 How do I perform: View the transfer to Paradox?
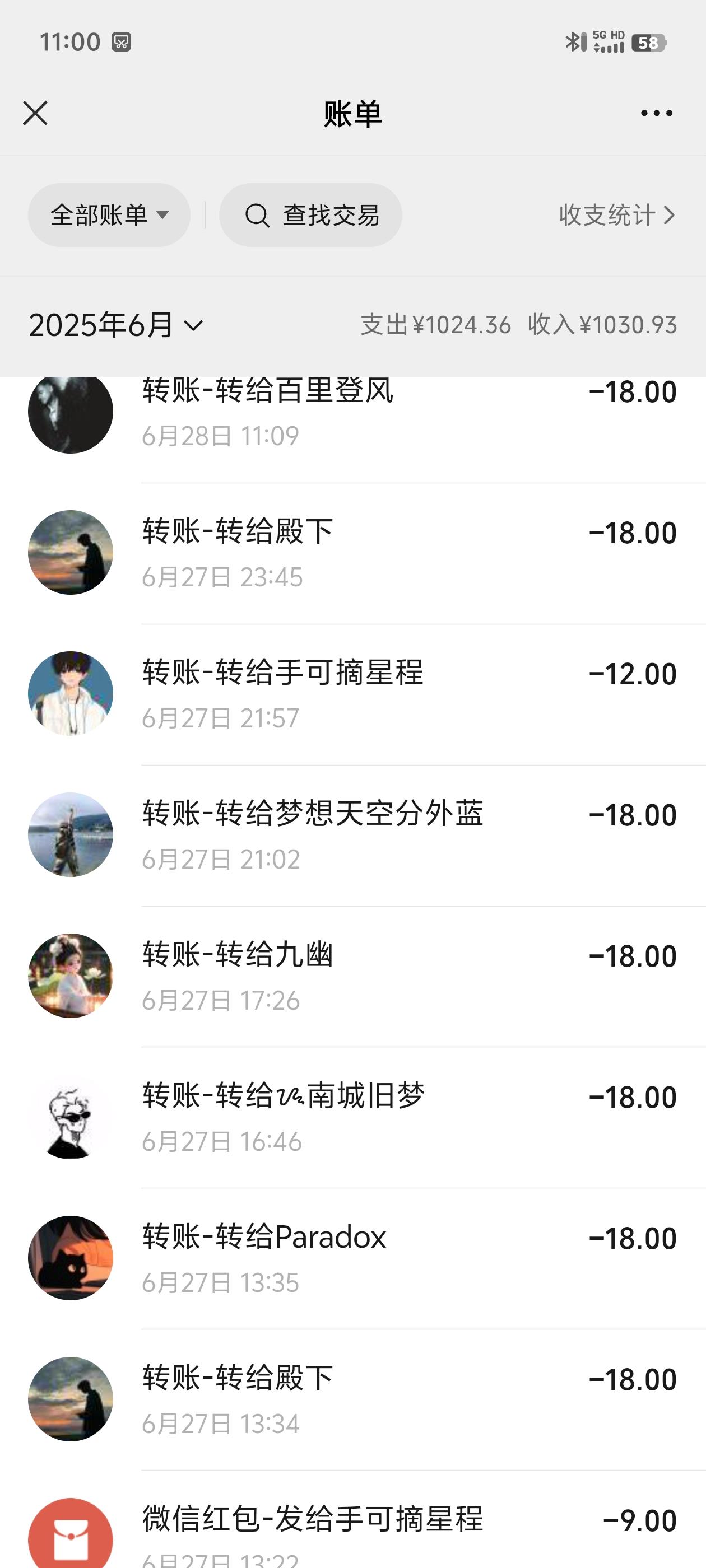[365, 1259]
